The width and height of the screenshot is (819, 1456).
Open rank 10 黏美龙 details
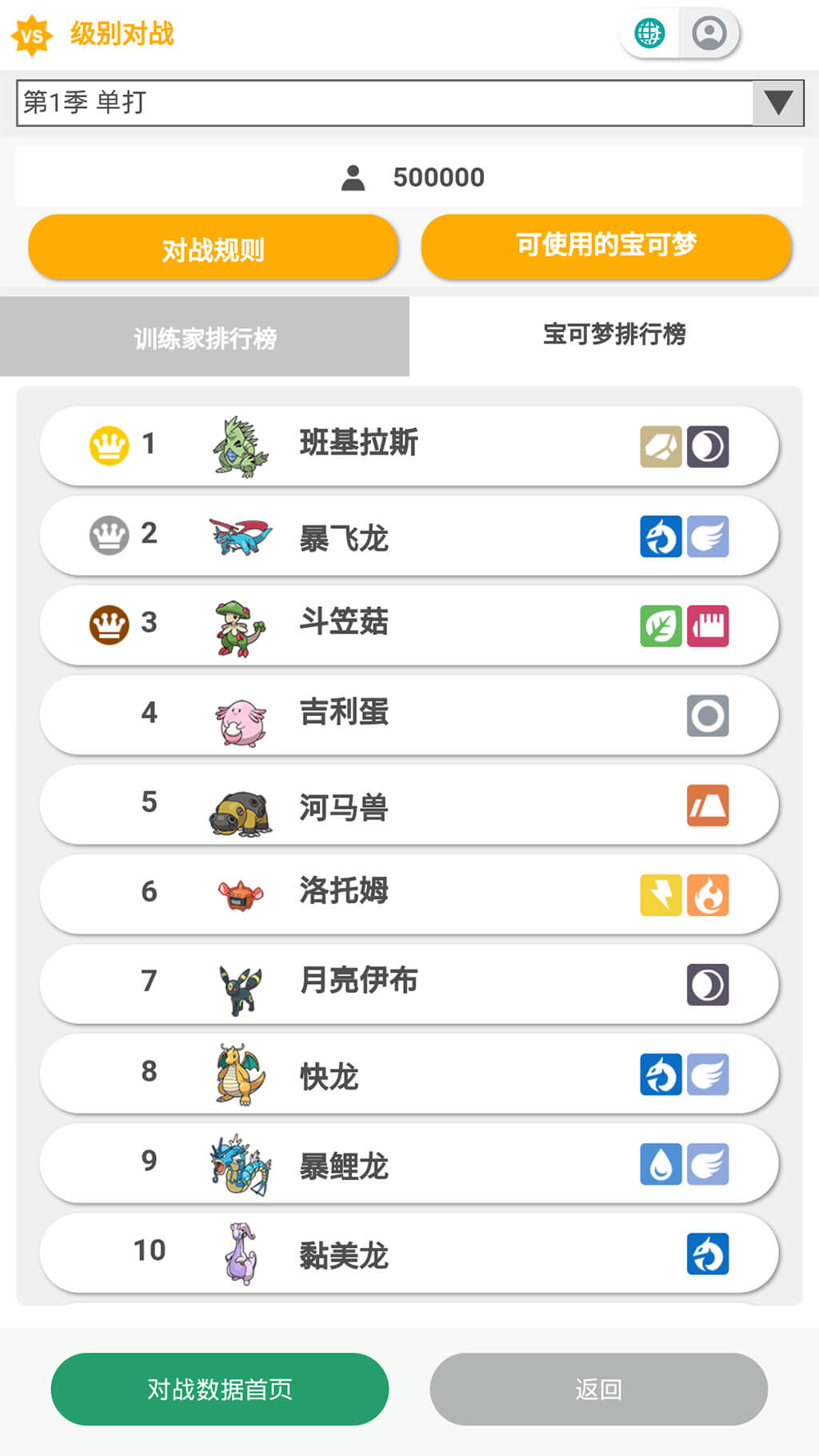408,1253
